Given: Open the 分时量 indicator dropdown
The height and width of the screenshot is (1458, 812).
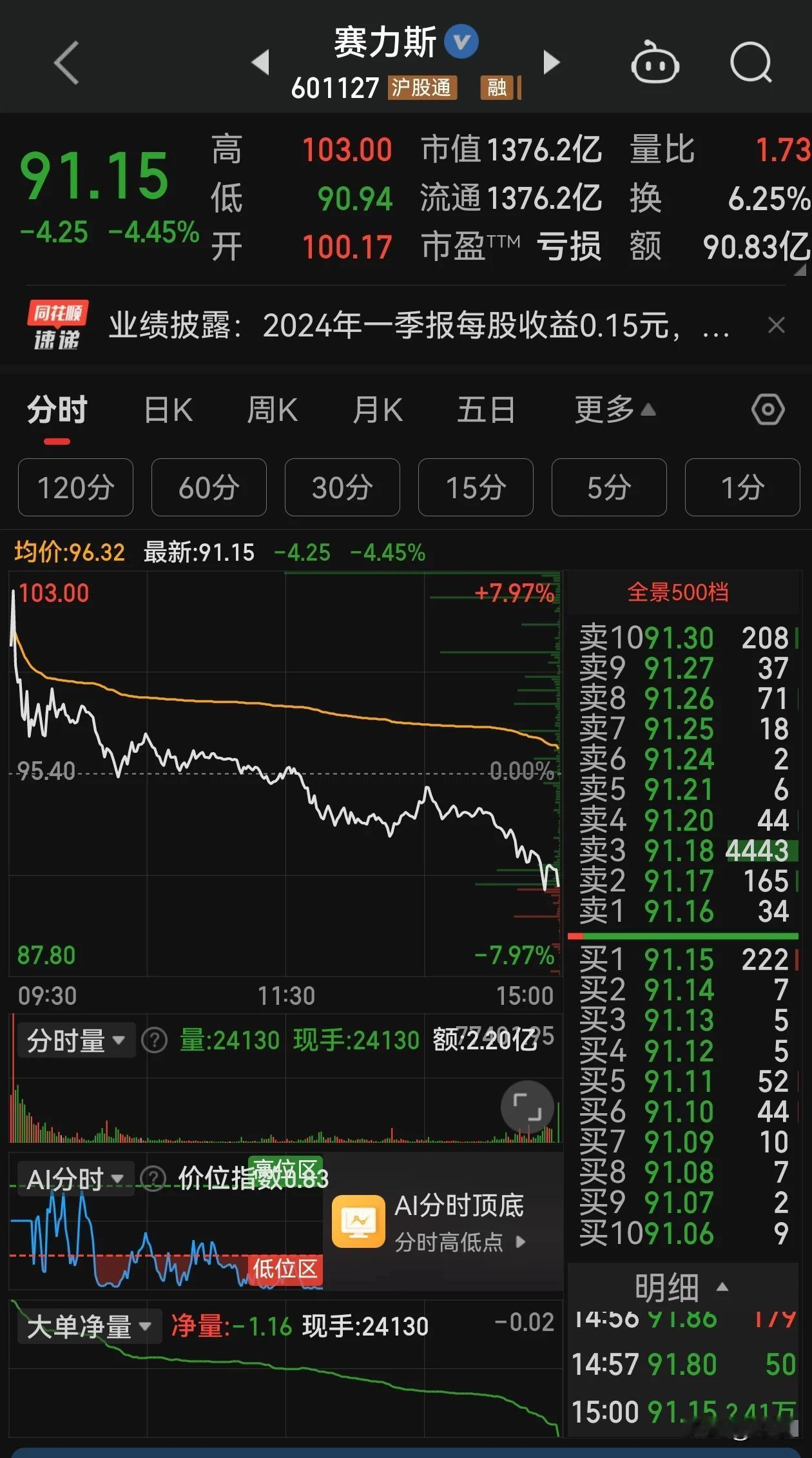Looking at the screenshot, I should [x=76, y=1040].
